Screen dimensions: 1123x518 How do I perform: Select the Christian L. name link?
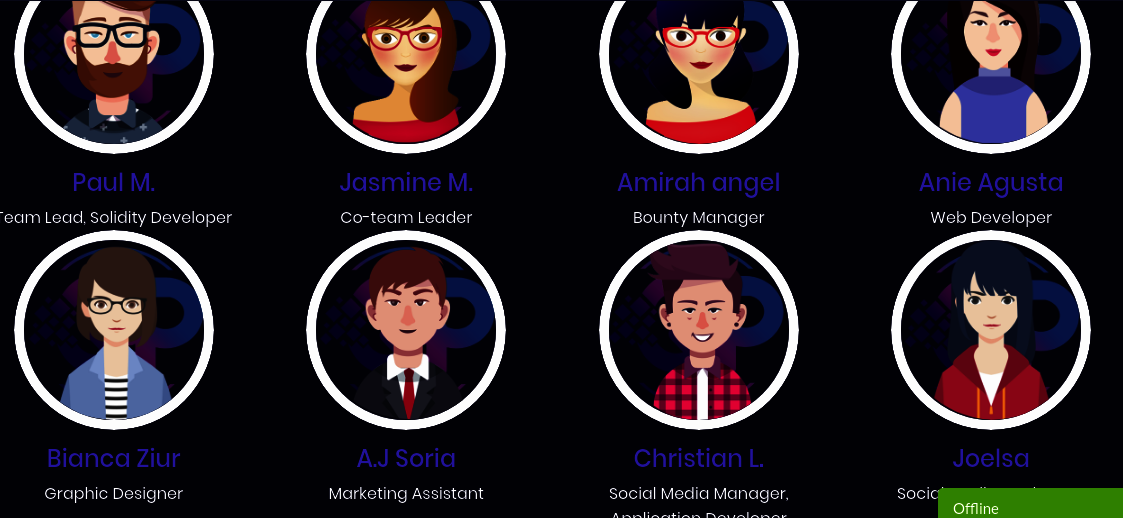pos(698,459)
